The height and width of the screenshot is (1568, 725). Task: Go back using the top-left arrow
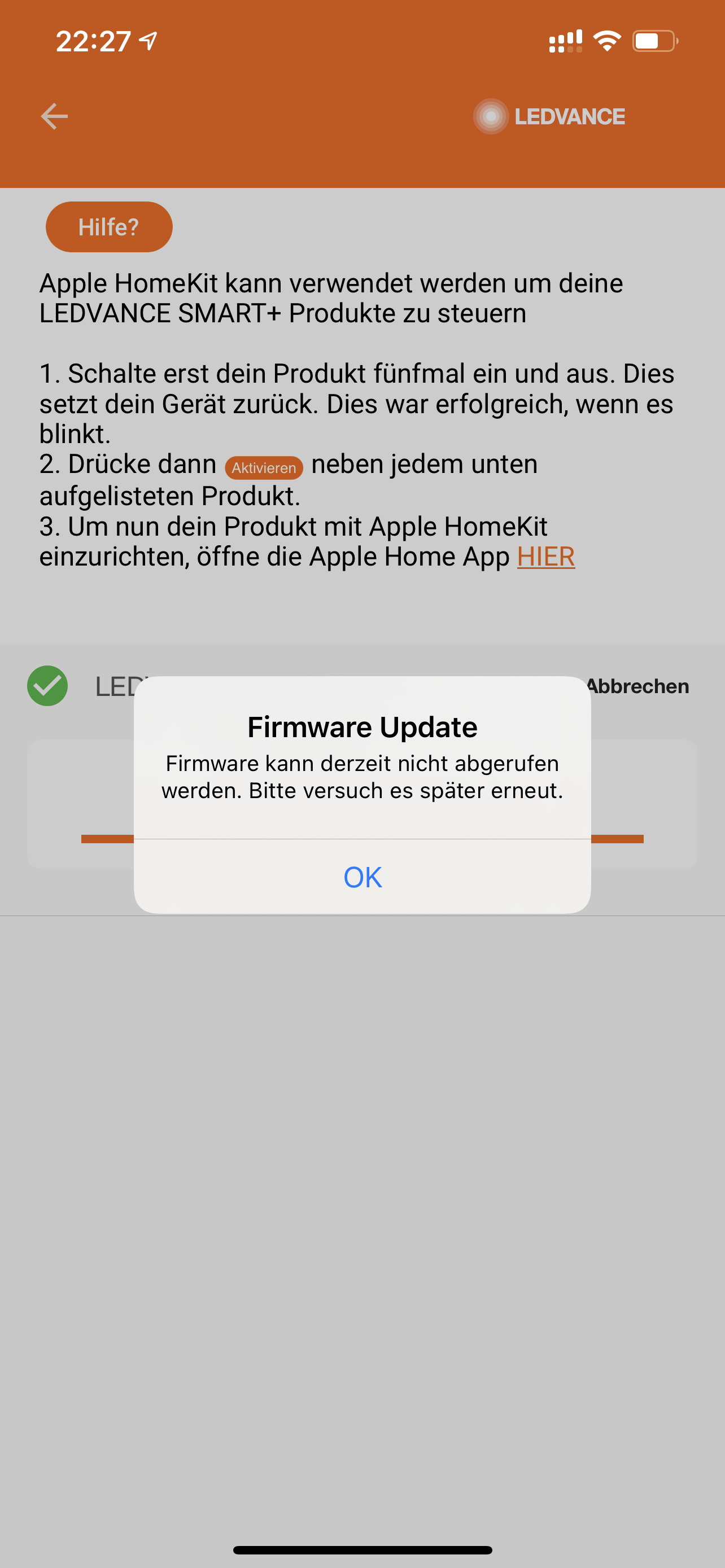pyautogui.click(x=54, y=116)
